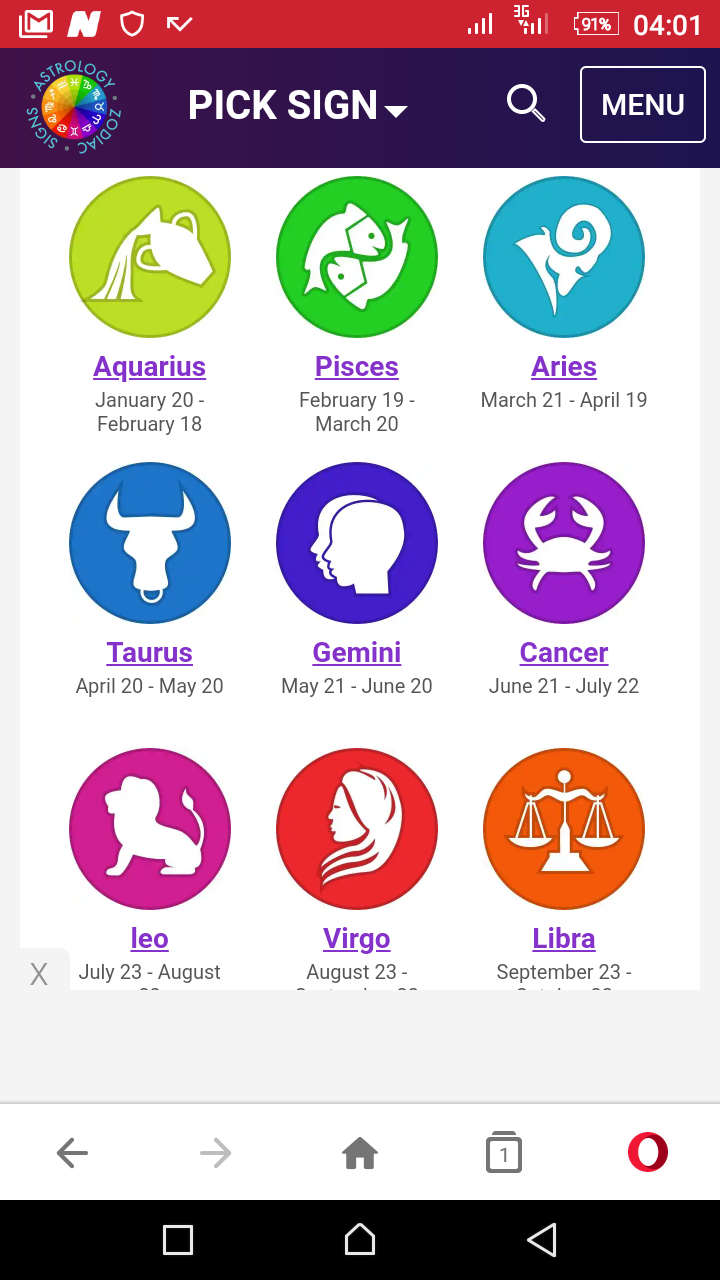This screenshot has width=720, height=1280.
Task: Show open browser tabs
Action: click(503, 1153)
